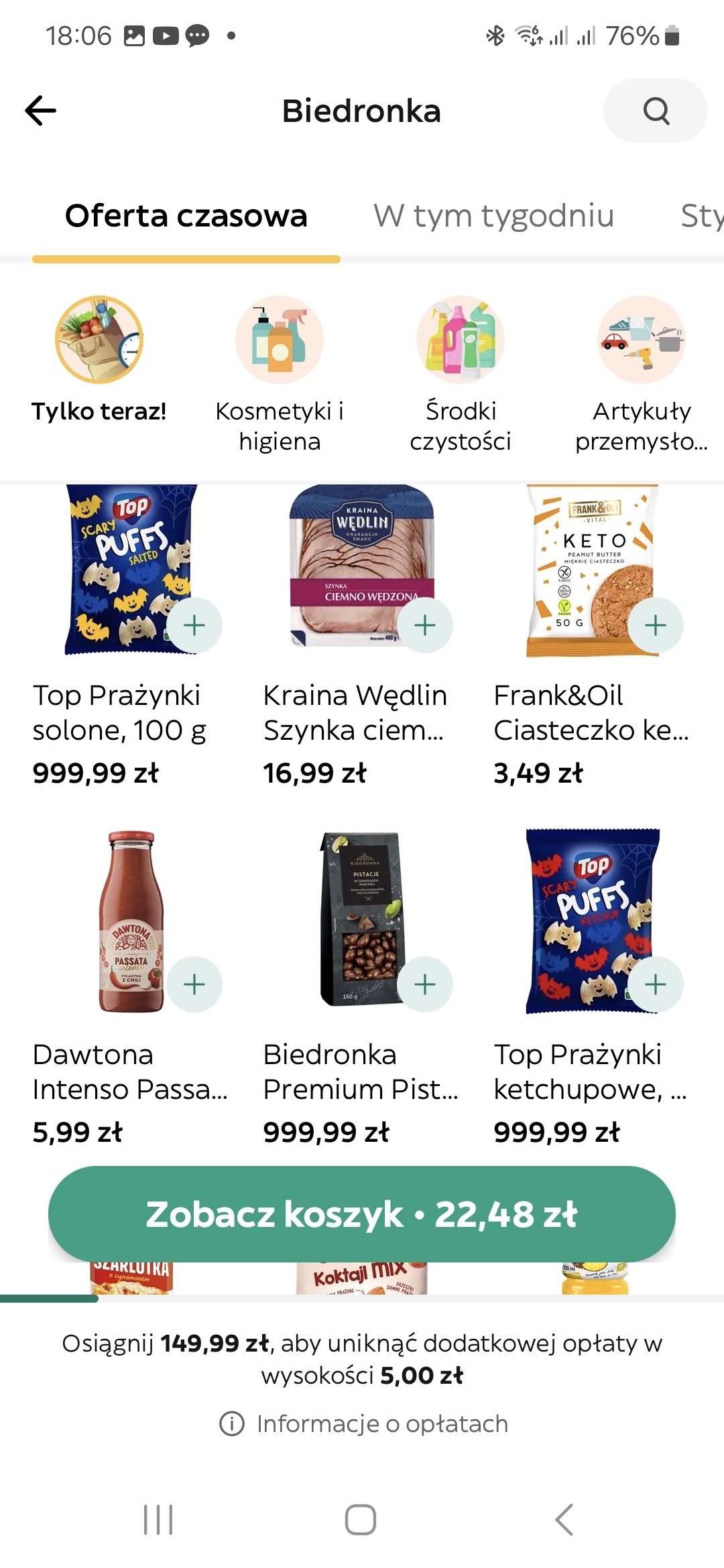Add Frank&Oil Ciasteczko keto to cart
The height and width of the screenshot is (1568, 724).
tap(656, 625)
